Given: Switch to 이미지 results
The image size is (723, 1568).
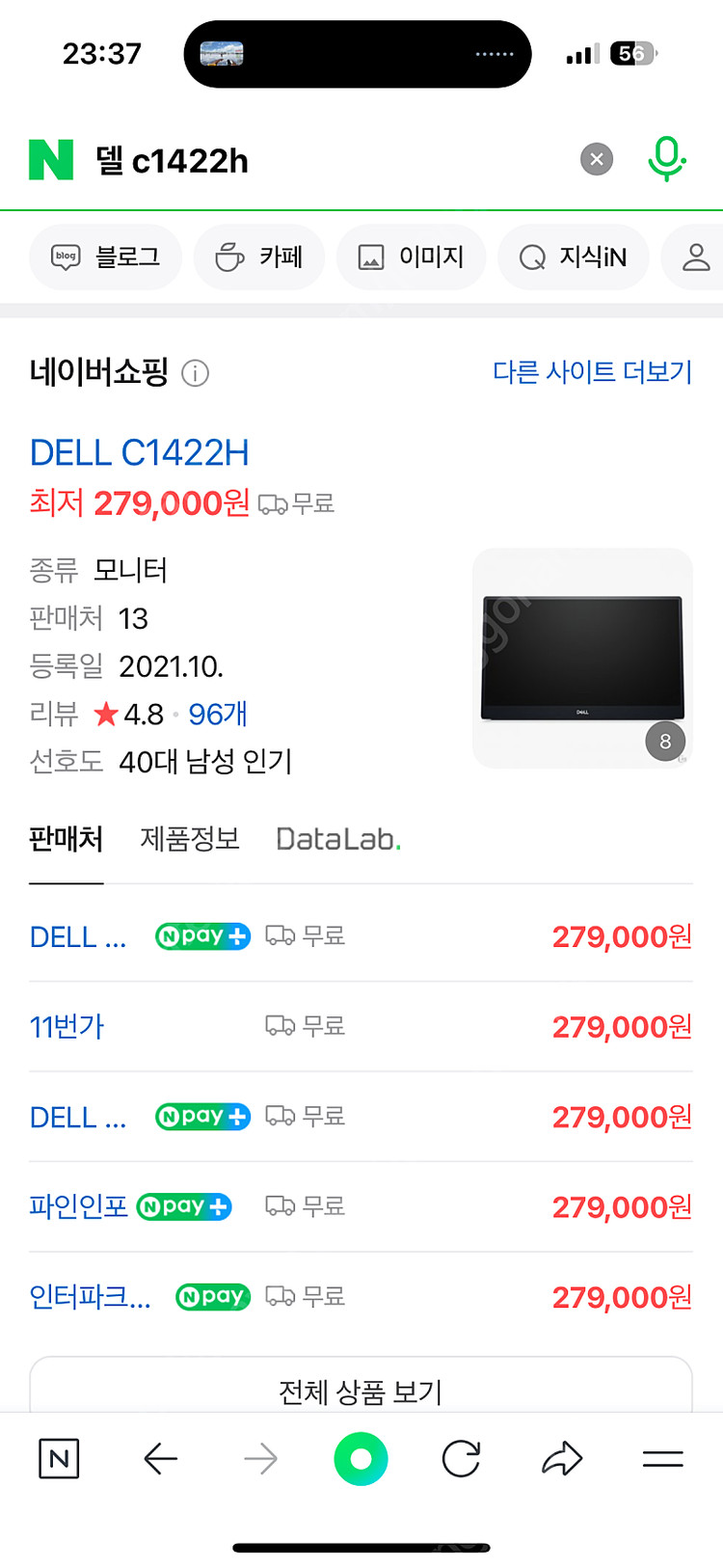Looking at the screenshot, I should coord(412,257).
